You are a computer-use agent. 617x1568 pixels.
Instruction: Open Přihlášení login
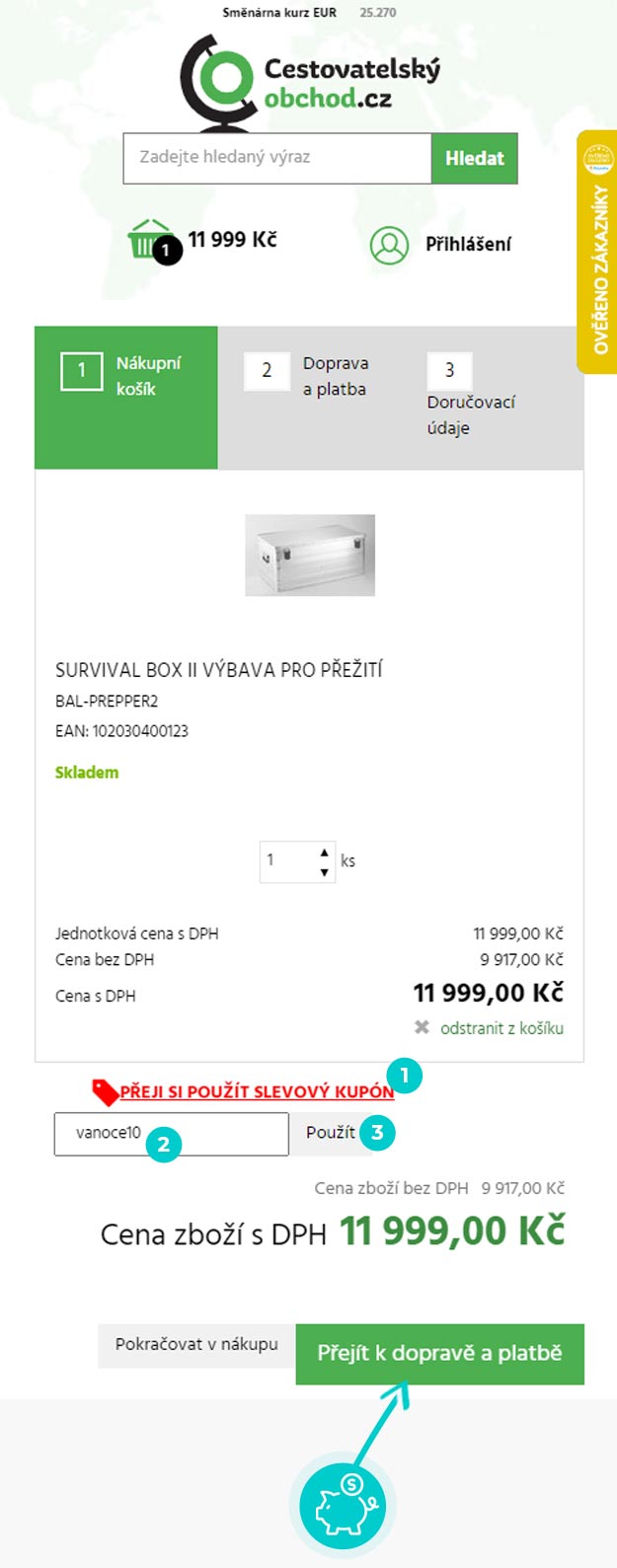(441, 244)
